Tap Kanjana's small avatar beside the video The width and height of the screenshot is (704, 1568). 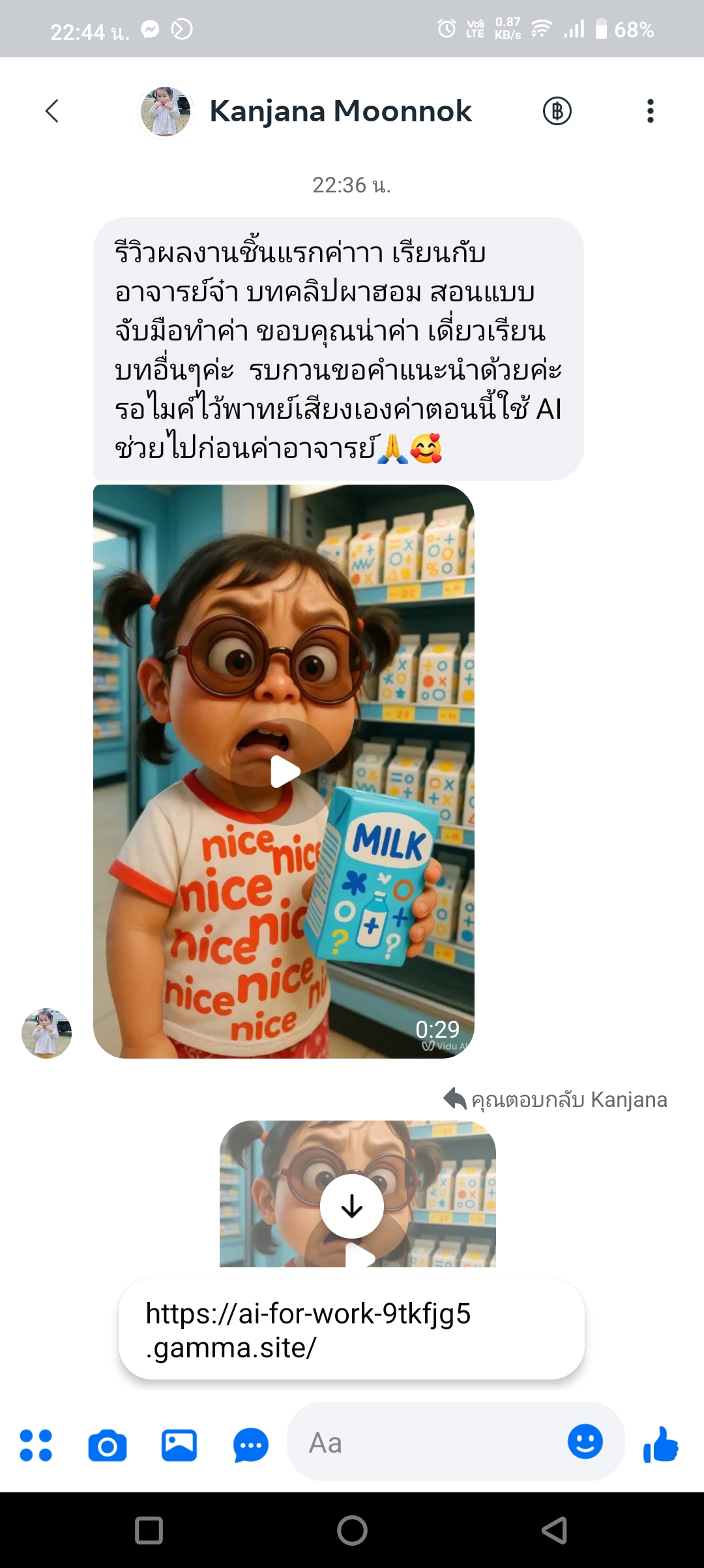point(46,1033)
